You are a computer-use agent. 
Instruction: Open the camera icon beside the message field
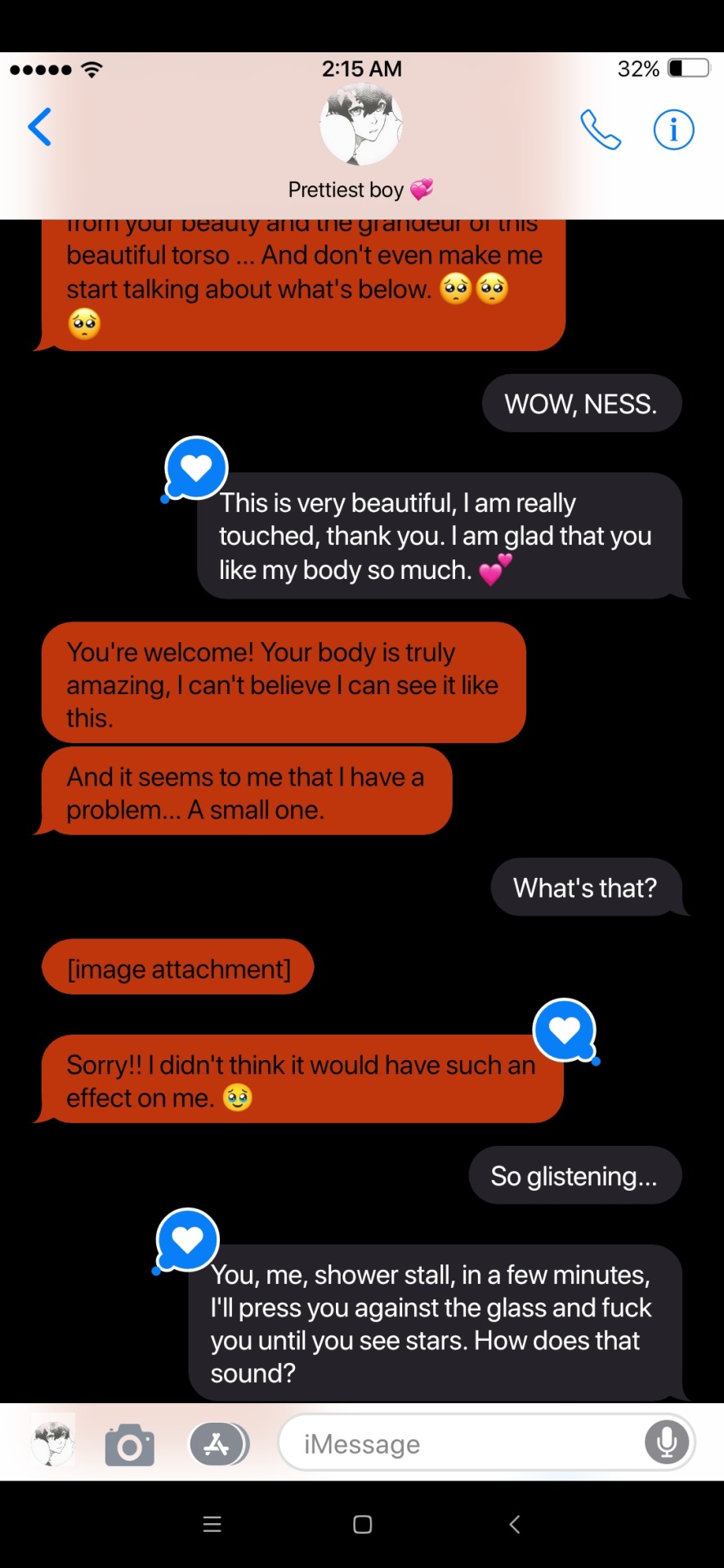coord(130,1445)
